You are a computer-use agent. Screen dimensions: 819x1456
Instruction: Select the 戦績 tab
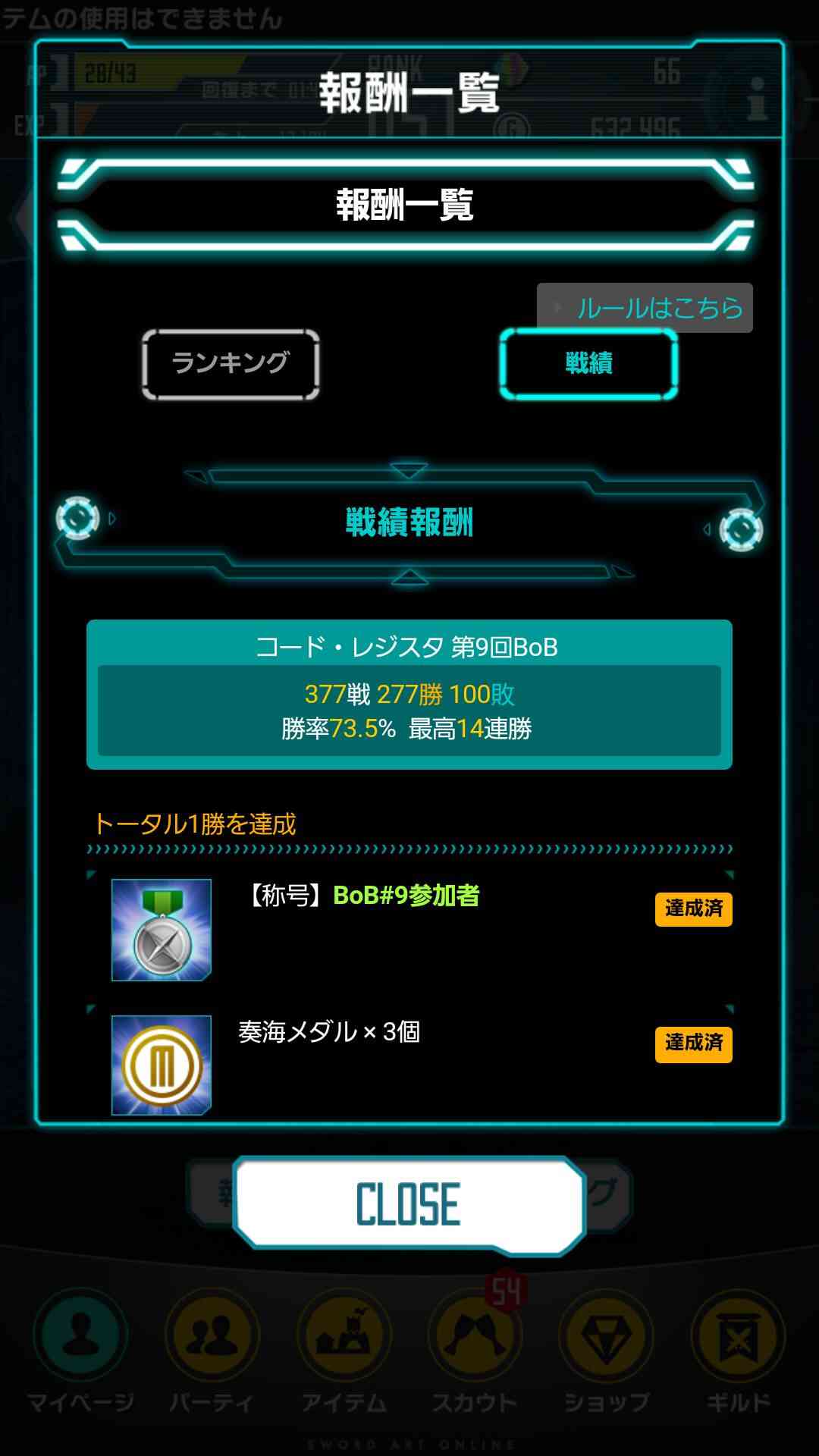coord(588,364)
